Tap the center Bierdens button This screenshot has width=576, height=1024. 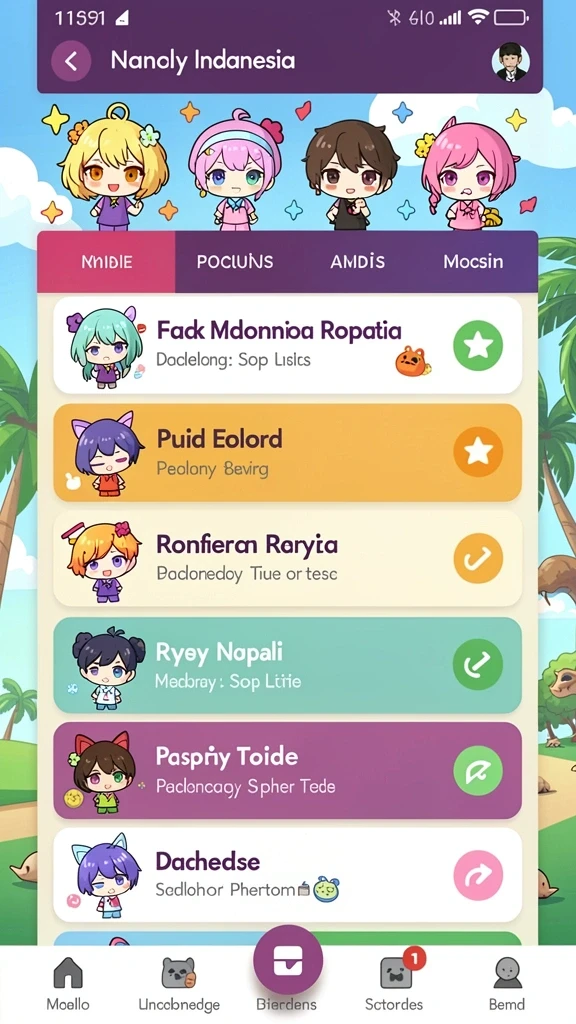(288, 961)
